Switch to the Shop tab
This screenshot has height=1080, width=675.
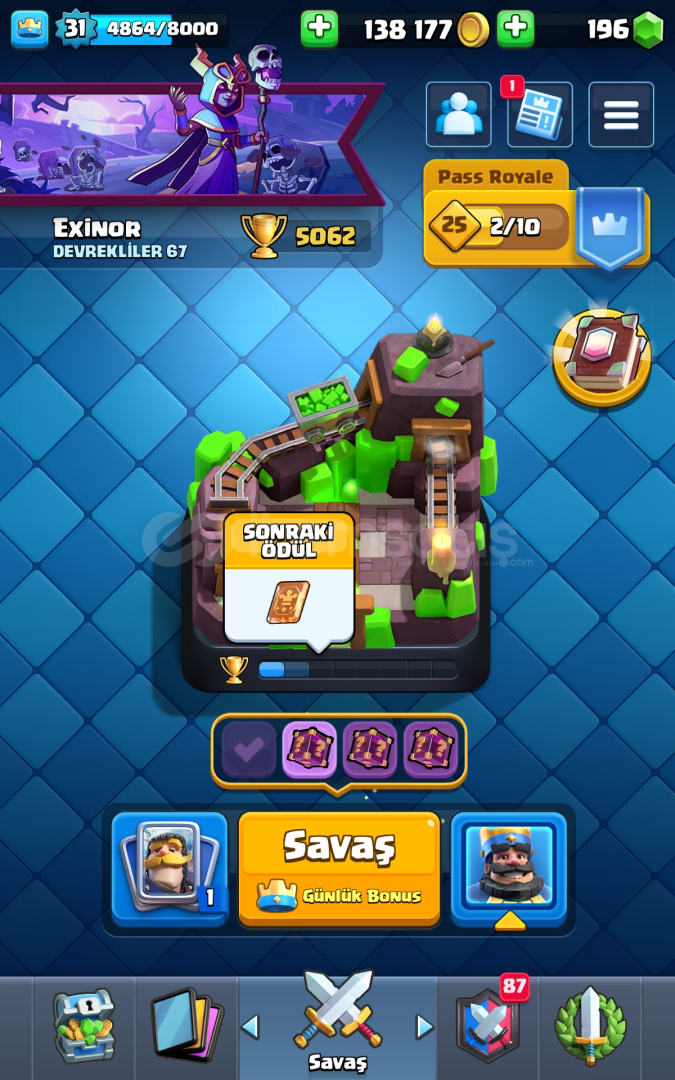tap(84, 1026)
